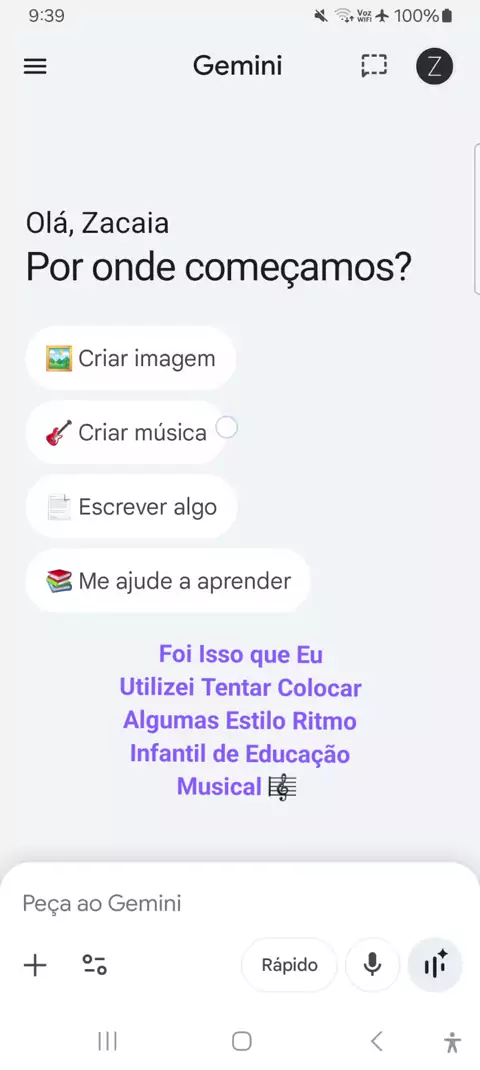Open the tools sliders icon
Image resolution: width=480 pixels, height=1070 pixels.
[x=95, y=965]
